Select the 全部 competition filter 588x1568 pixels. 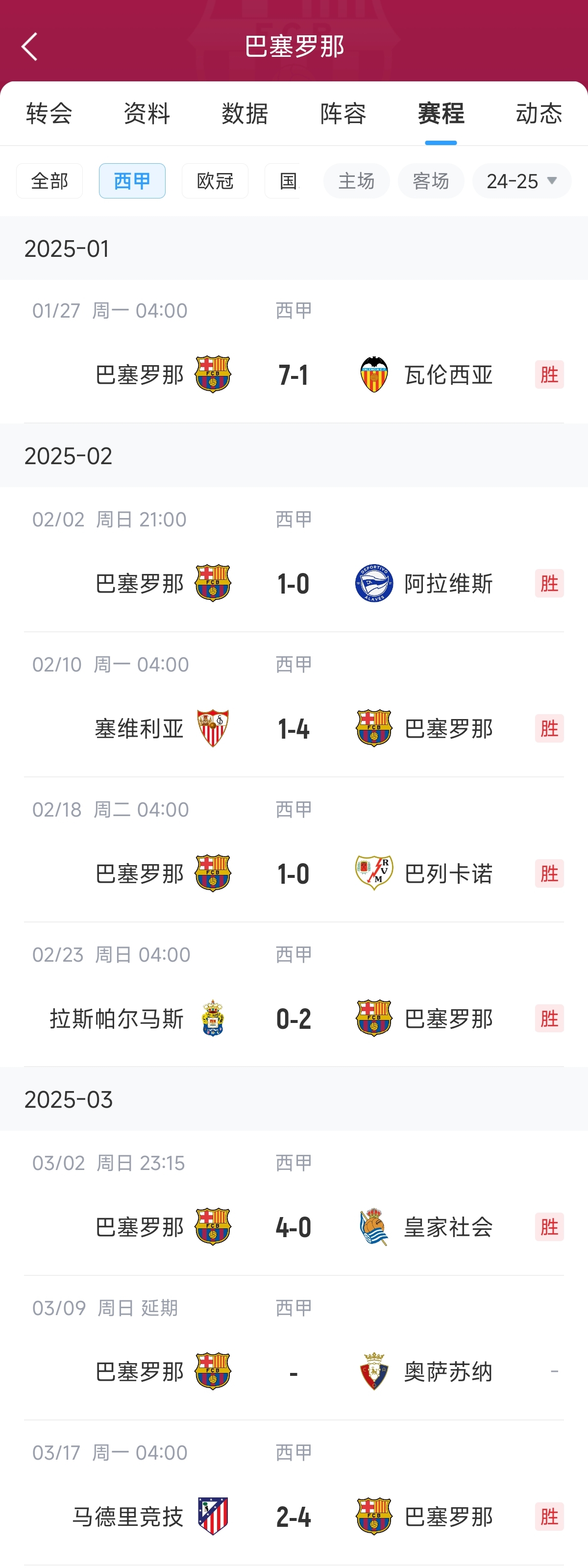point(49,181)
